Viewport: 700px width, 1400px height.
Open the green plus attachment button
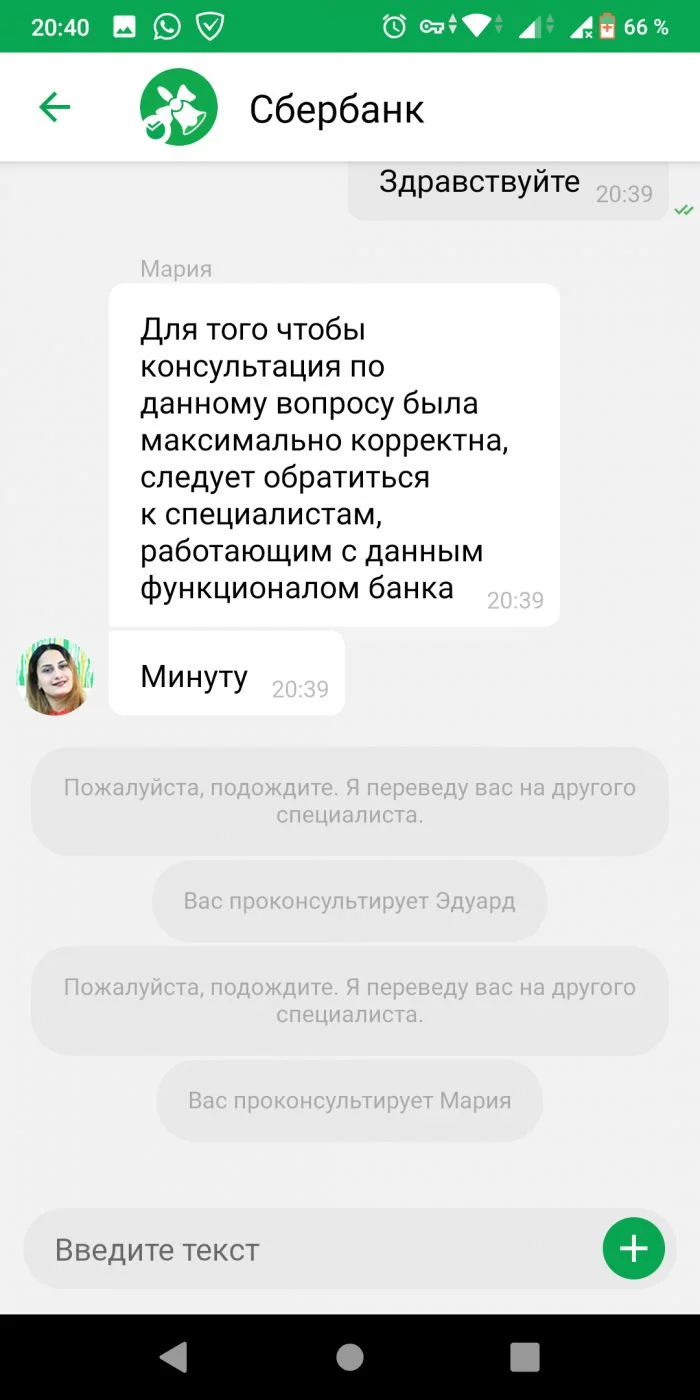(633, 1249)
